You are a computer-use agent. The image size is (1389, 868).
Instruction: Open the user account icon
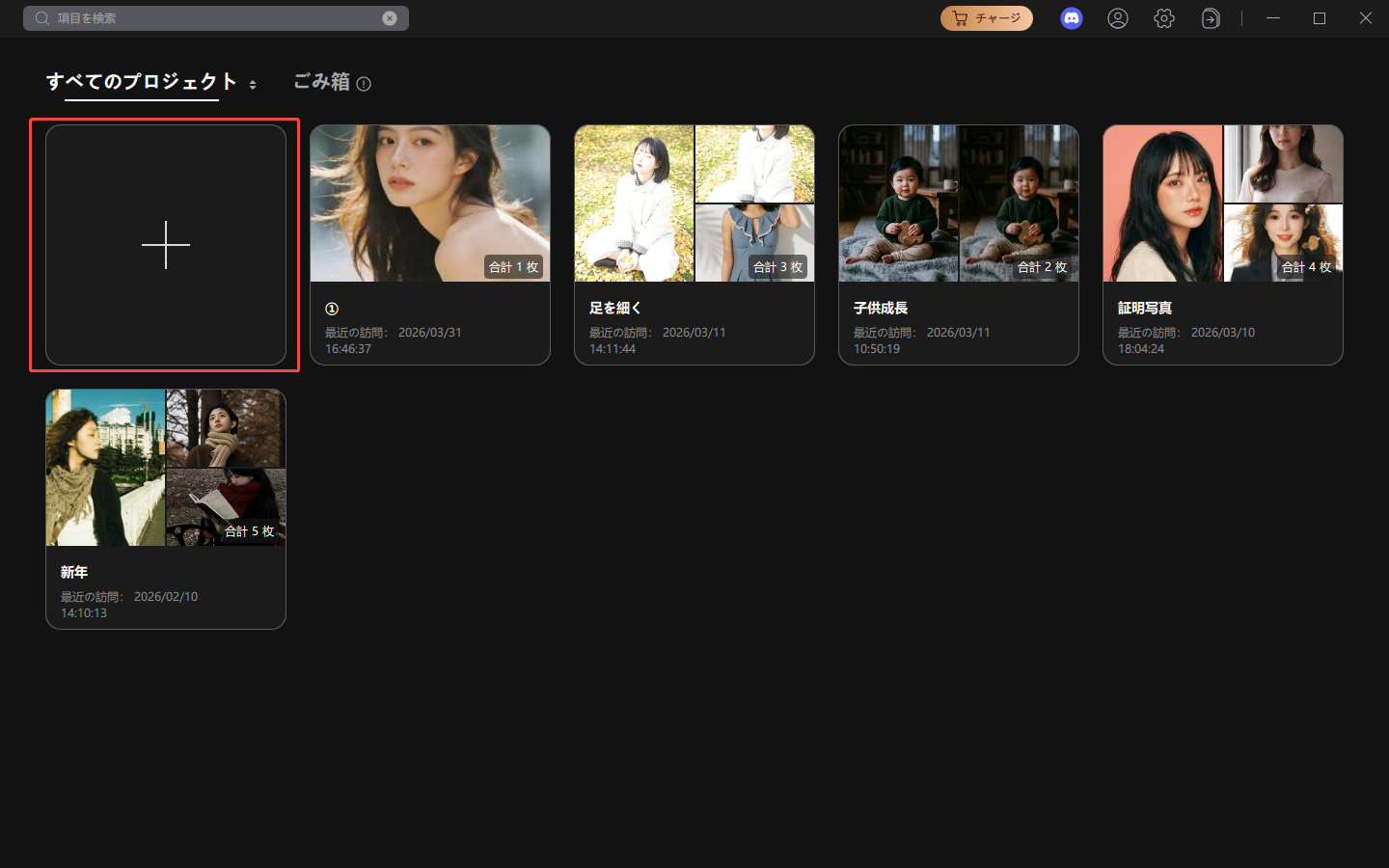point(1117,18)
